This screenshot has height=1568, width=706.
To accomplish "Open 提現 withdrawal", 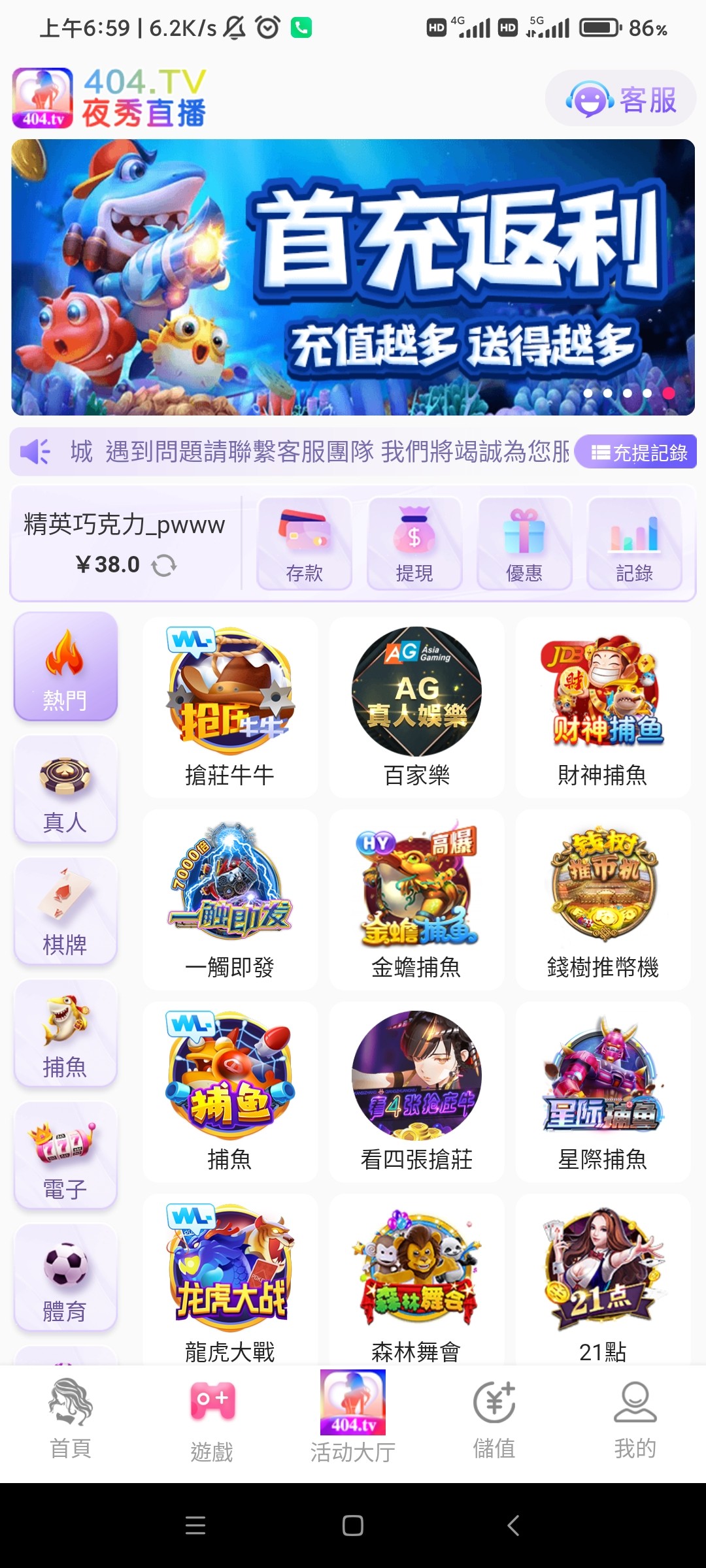I will (414, 544).
